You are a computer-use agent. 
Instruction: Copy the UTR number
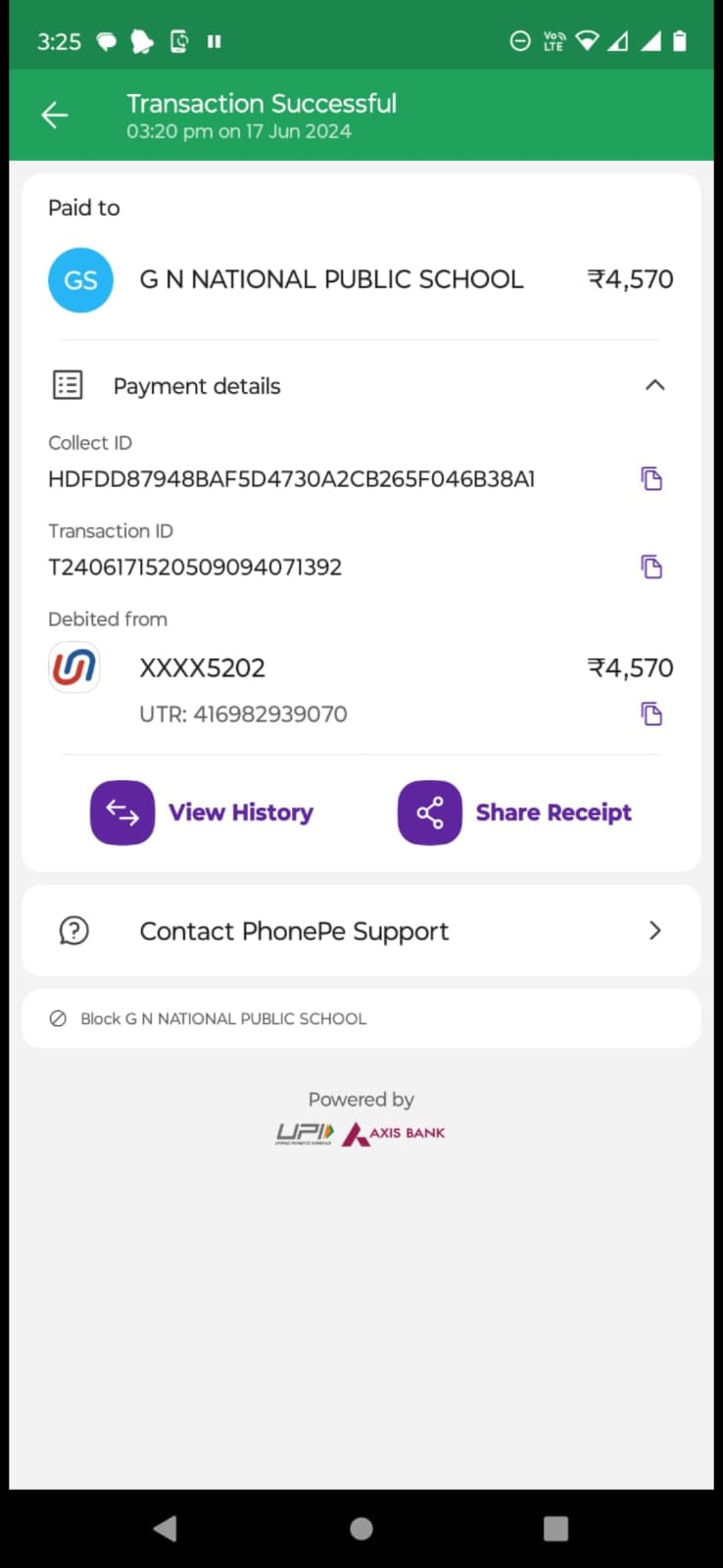point(651,713)
